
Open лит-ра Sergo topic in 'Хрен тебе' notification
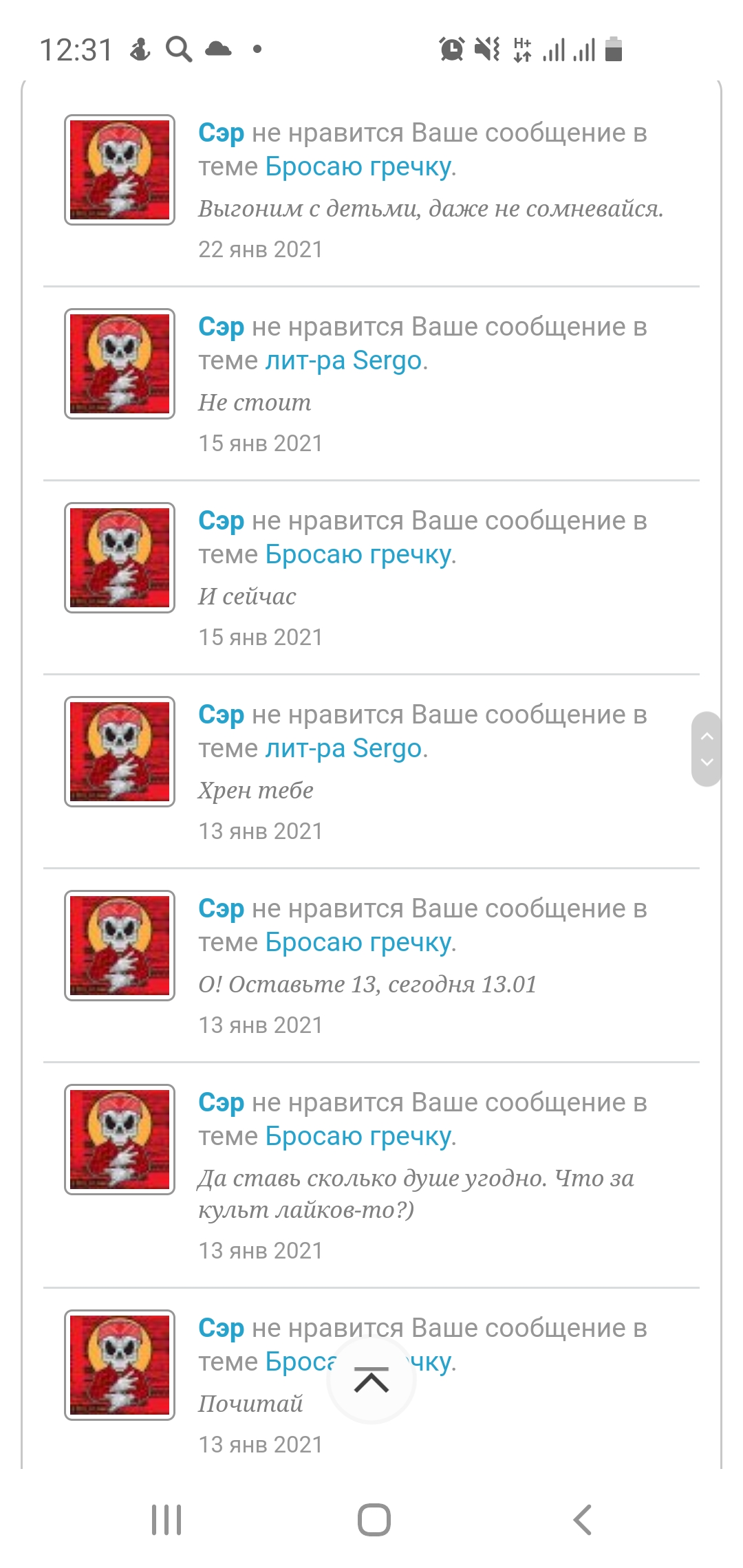343,748
